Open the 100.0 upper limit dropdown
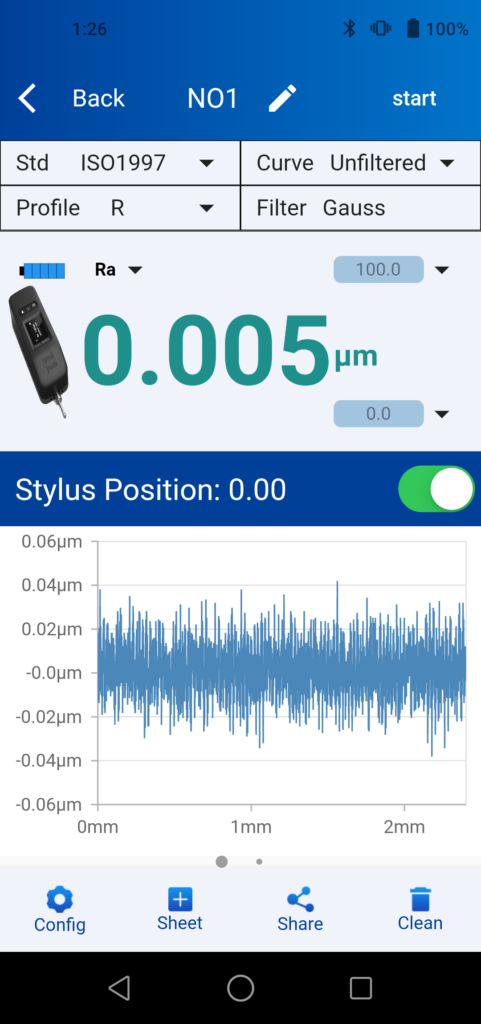This screenshot has width=481, height=1024. (x=392, y=270)
